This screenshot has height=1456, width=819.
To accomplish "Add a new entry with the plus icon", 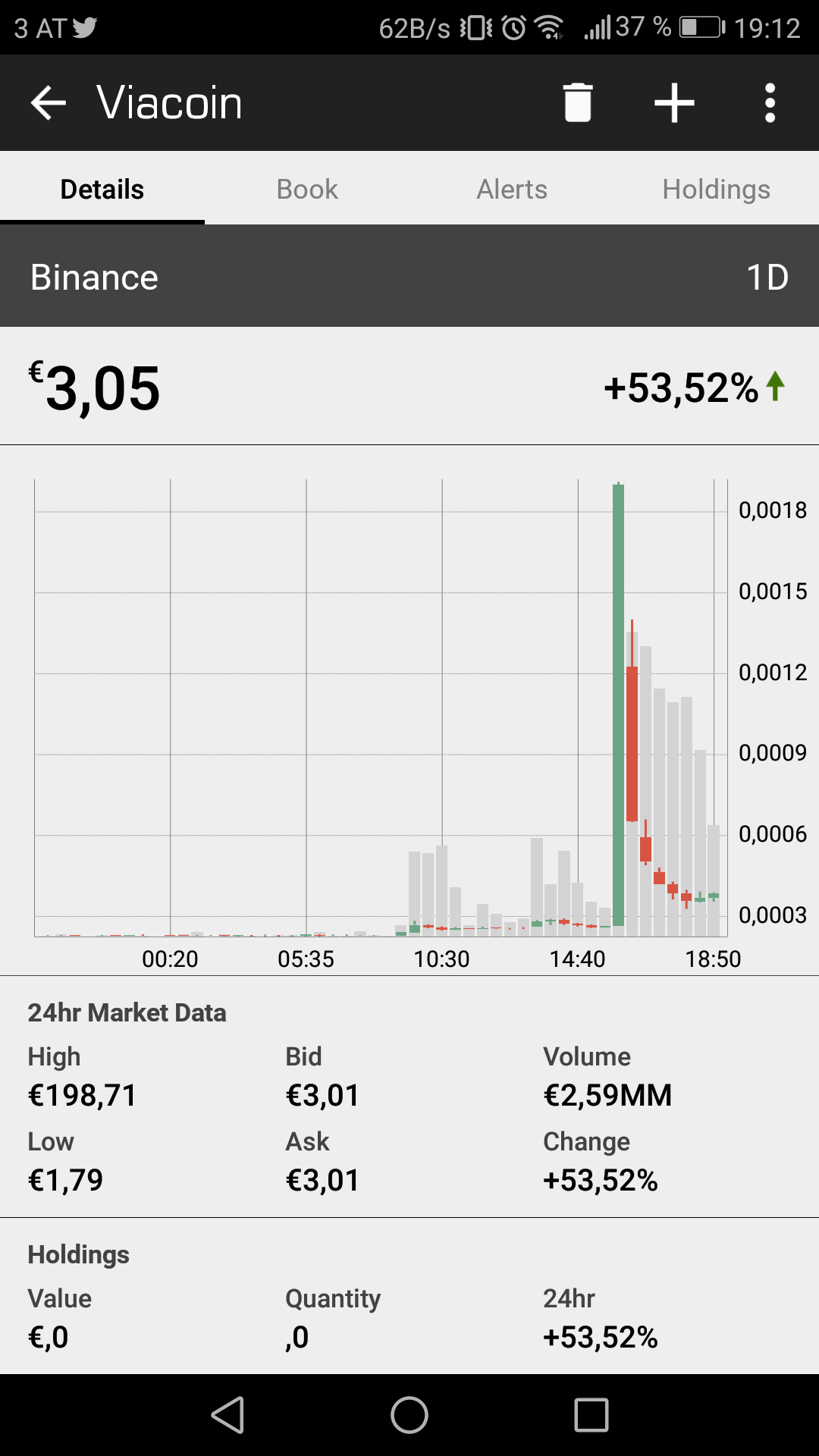I will 674,102.
